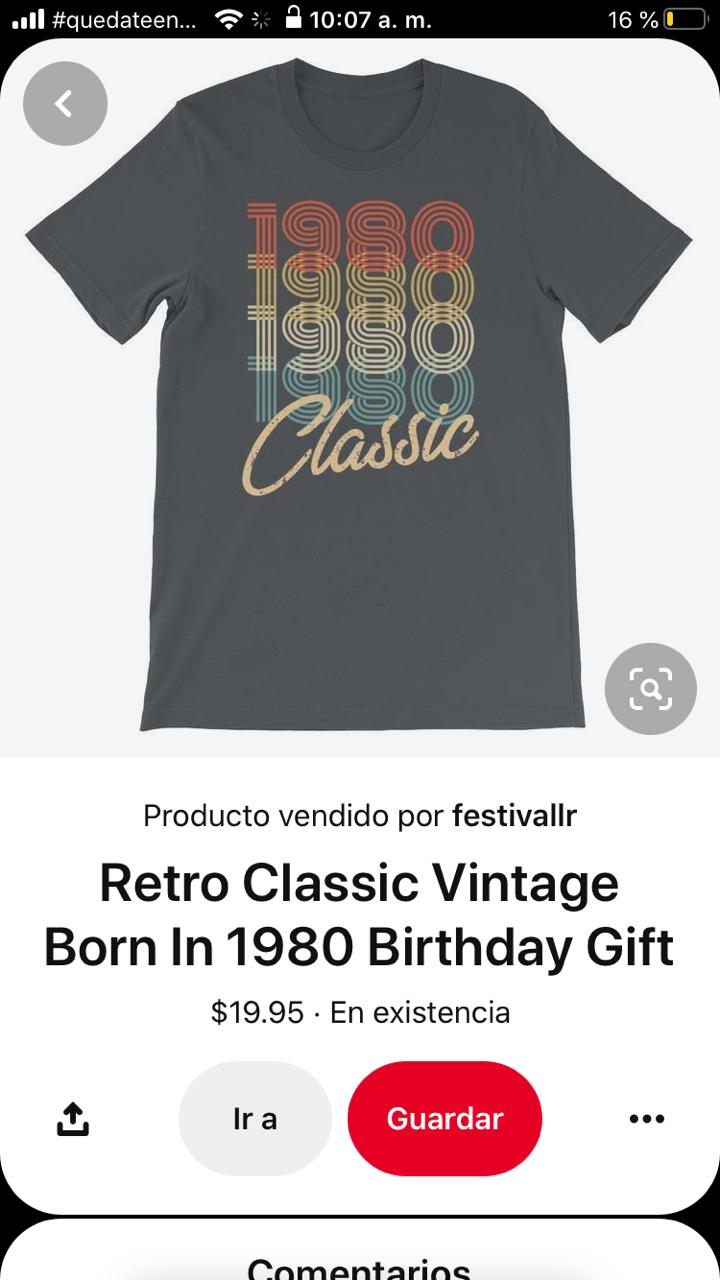Tap the Ir a button

pyautogui.click(x=255, y=1119)
